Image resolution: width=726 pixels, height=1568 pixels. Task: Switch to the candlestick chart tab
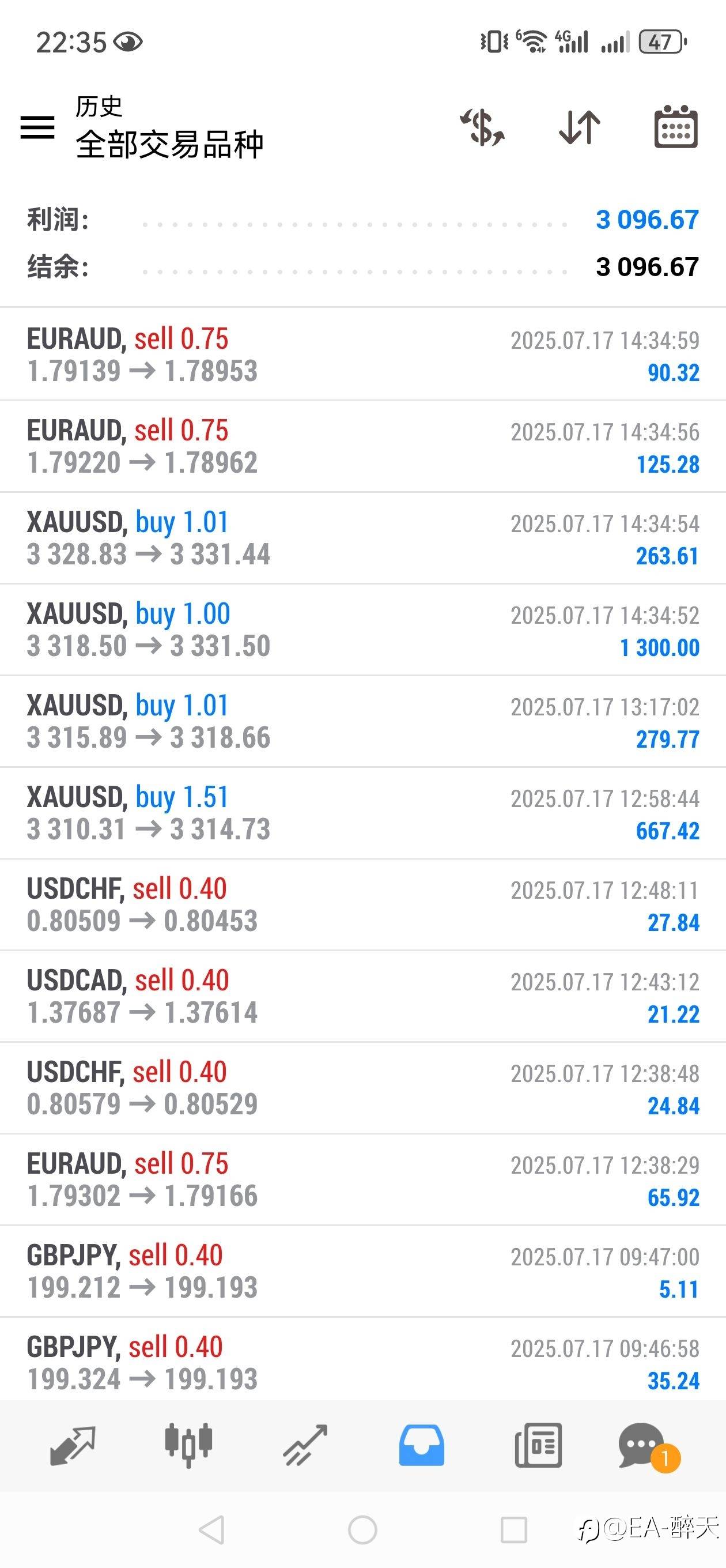pos(188,1445)
